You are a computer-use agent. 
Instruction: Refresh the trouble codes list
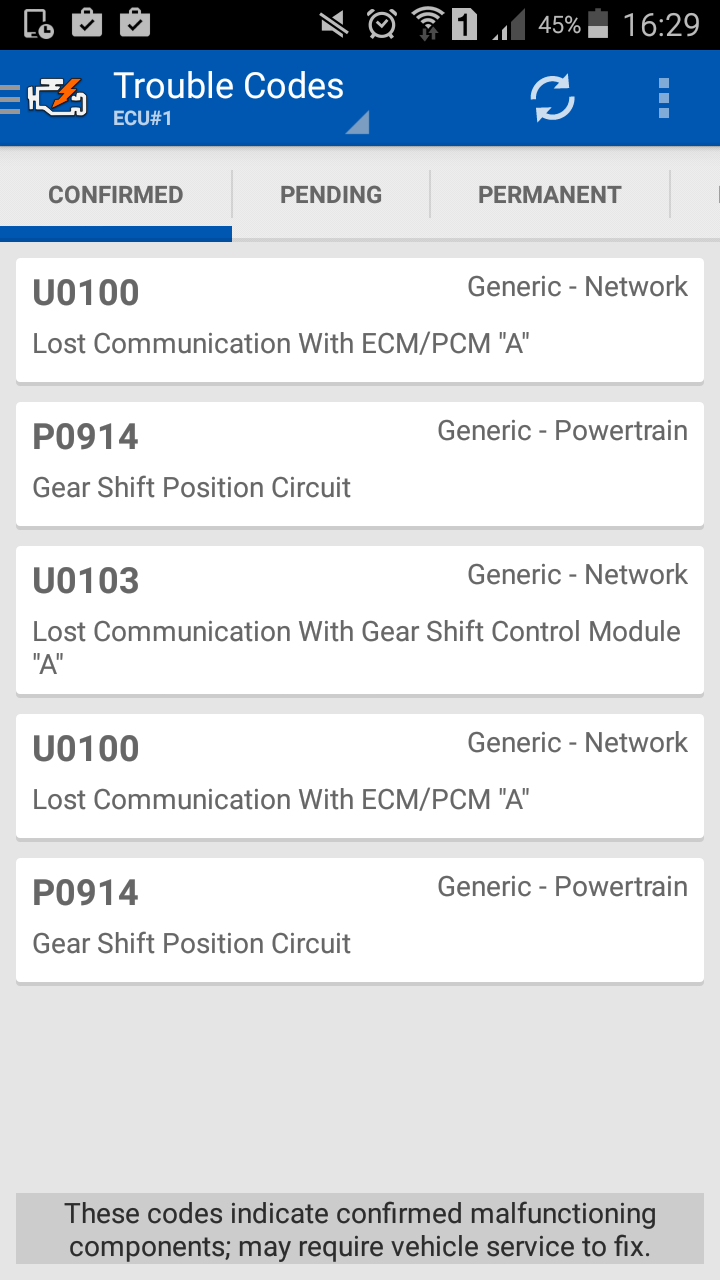pyautogui.click(x=552, y=99)
